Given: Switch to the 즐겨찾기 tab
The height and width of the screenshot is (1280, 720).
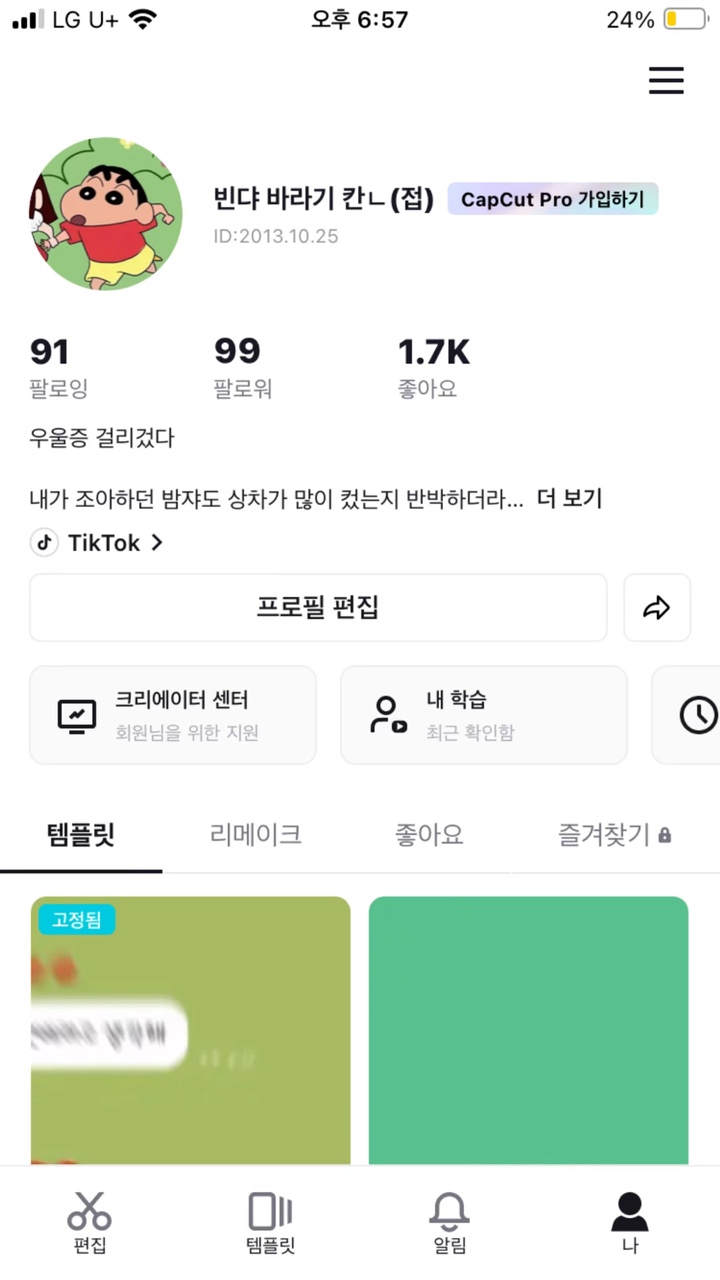Looking at the screenshot, I should [x=614, y=834].
